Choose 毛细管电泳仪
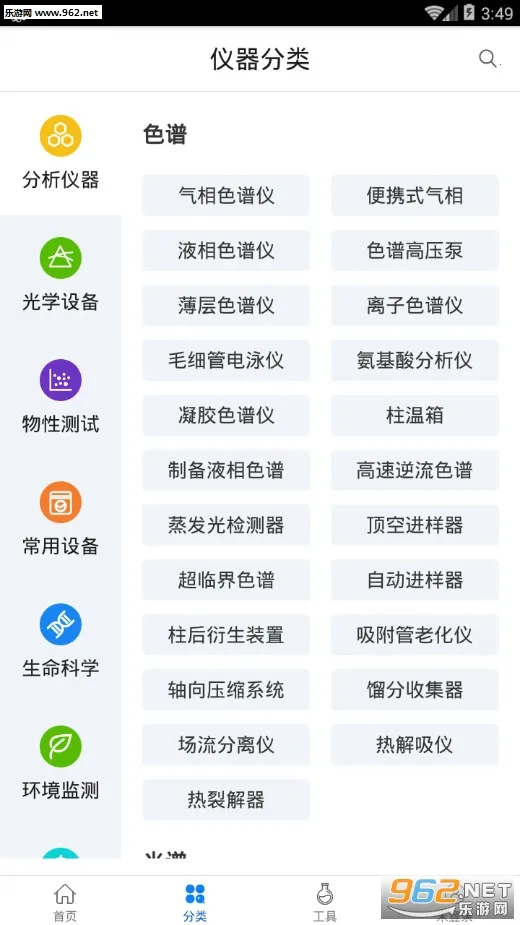 coord(226,360)
